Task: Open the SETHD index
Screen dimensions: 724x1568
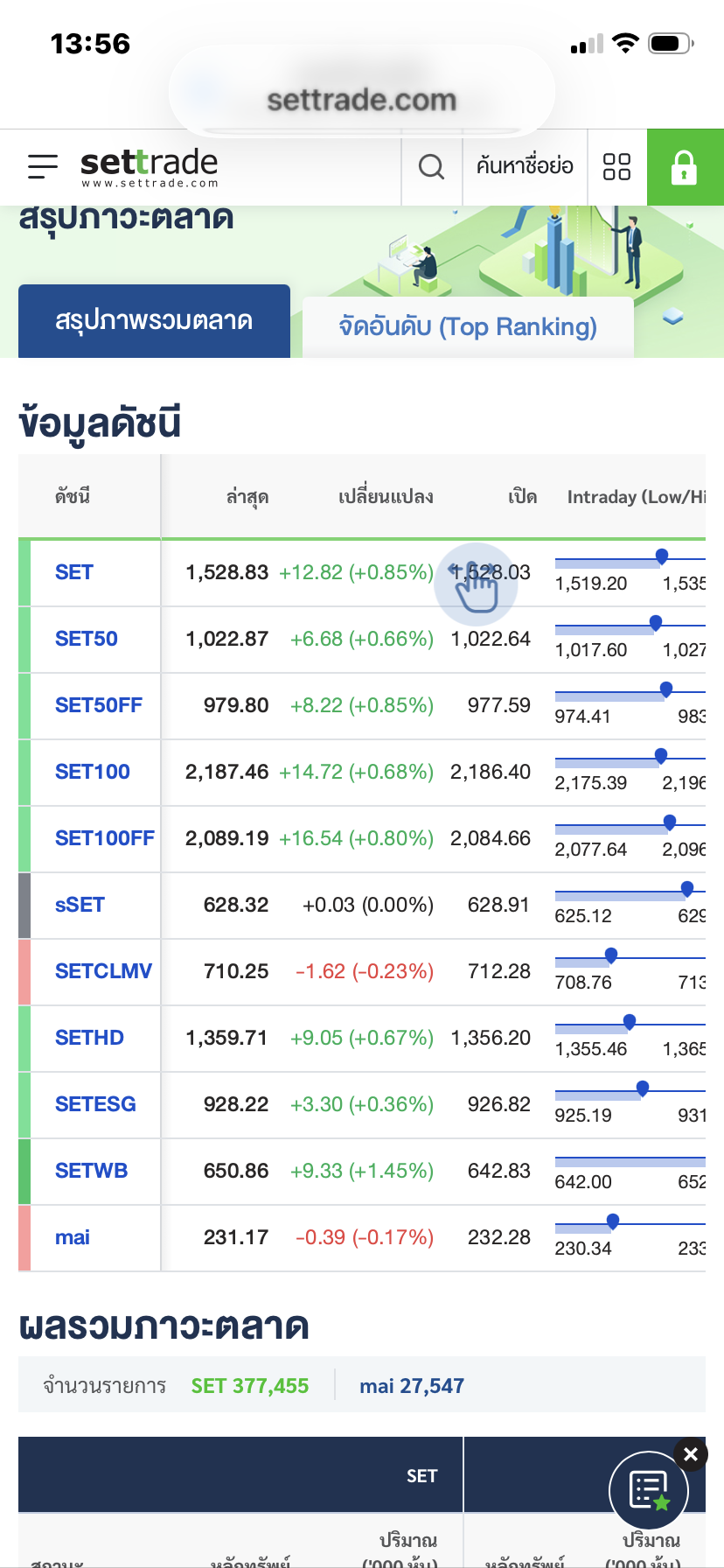Action: point(89,1038)
